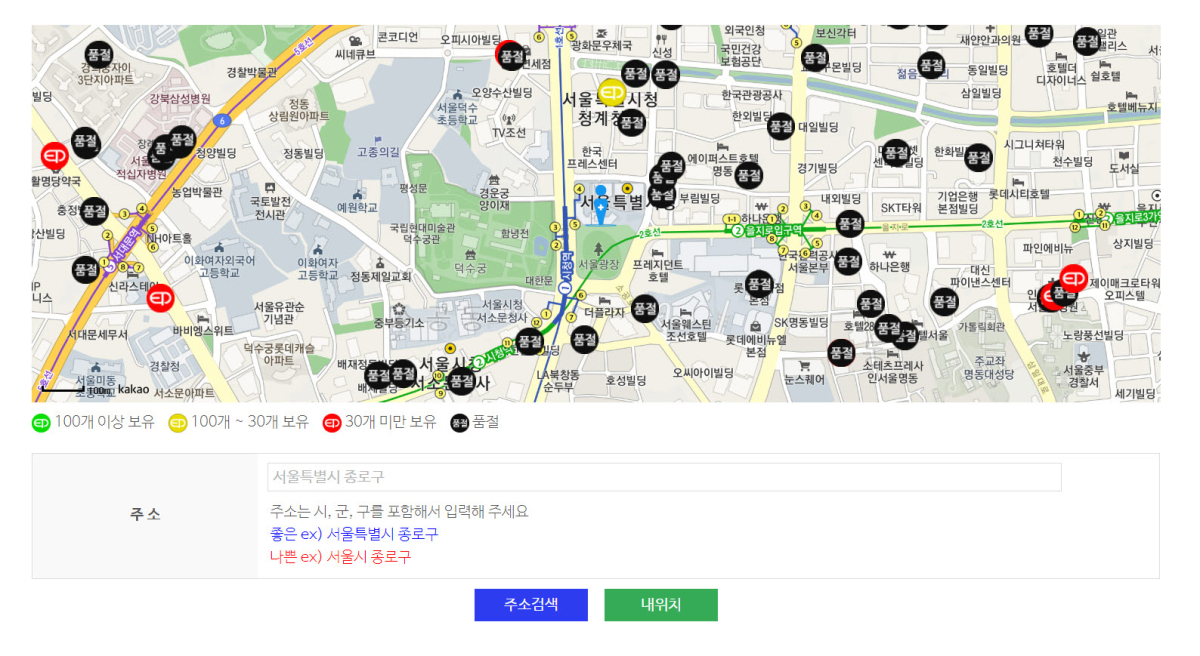Open the red marker near 오피시아빌딩
Screen dimensions: 1200x656
510,54
